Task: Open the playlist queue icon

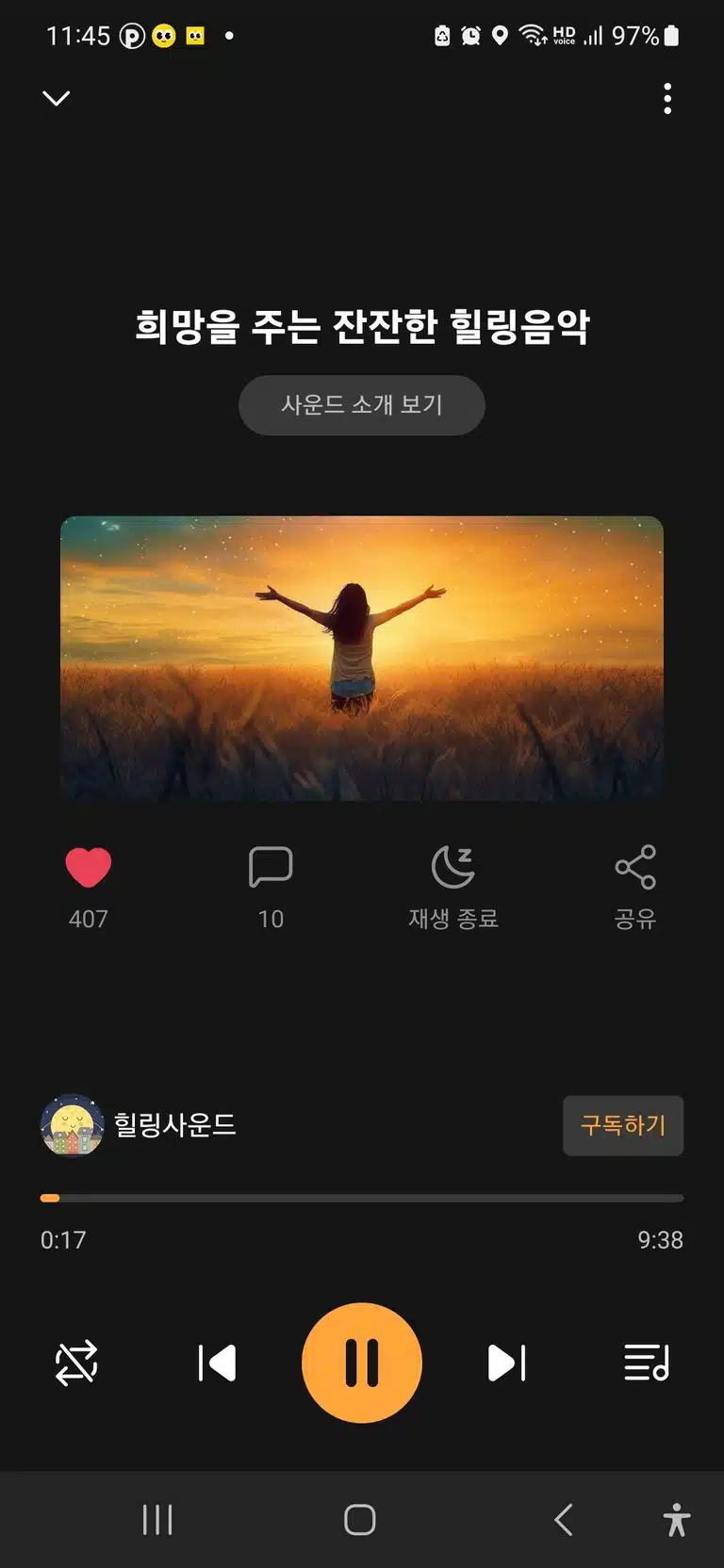Action: pyautogui.click(x=647, y=1363)
